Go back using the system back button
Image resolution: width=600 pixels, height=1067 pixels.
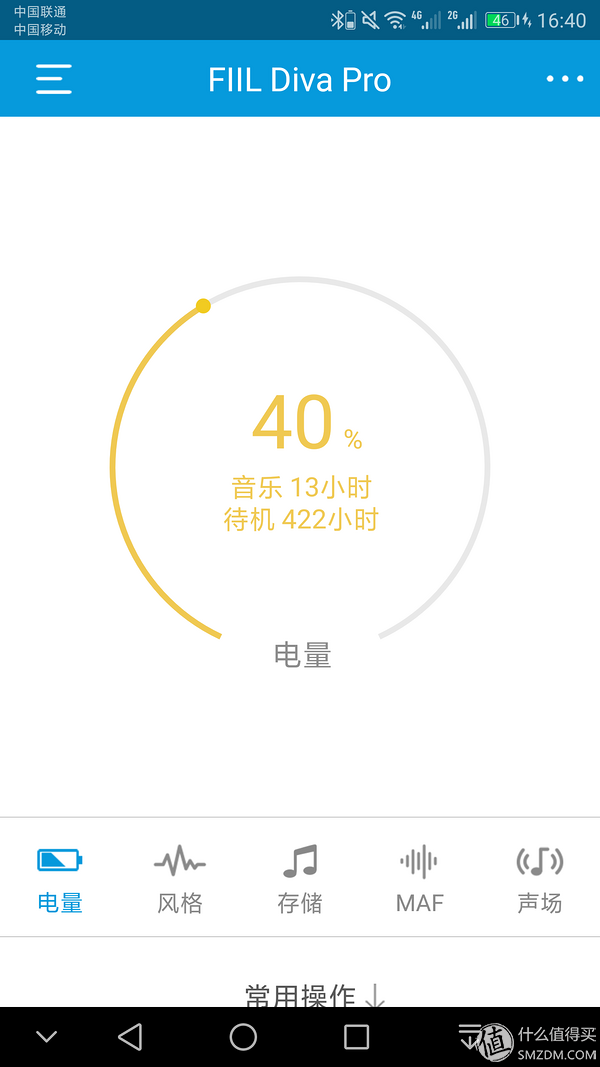click(130, 1037)
